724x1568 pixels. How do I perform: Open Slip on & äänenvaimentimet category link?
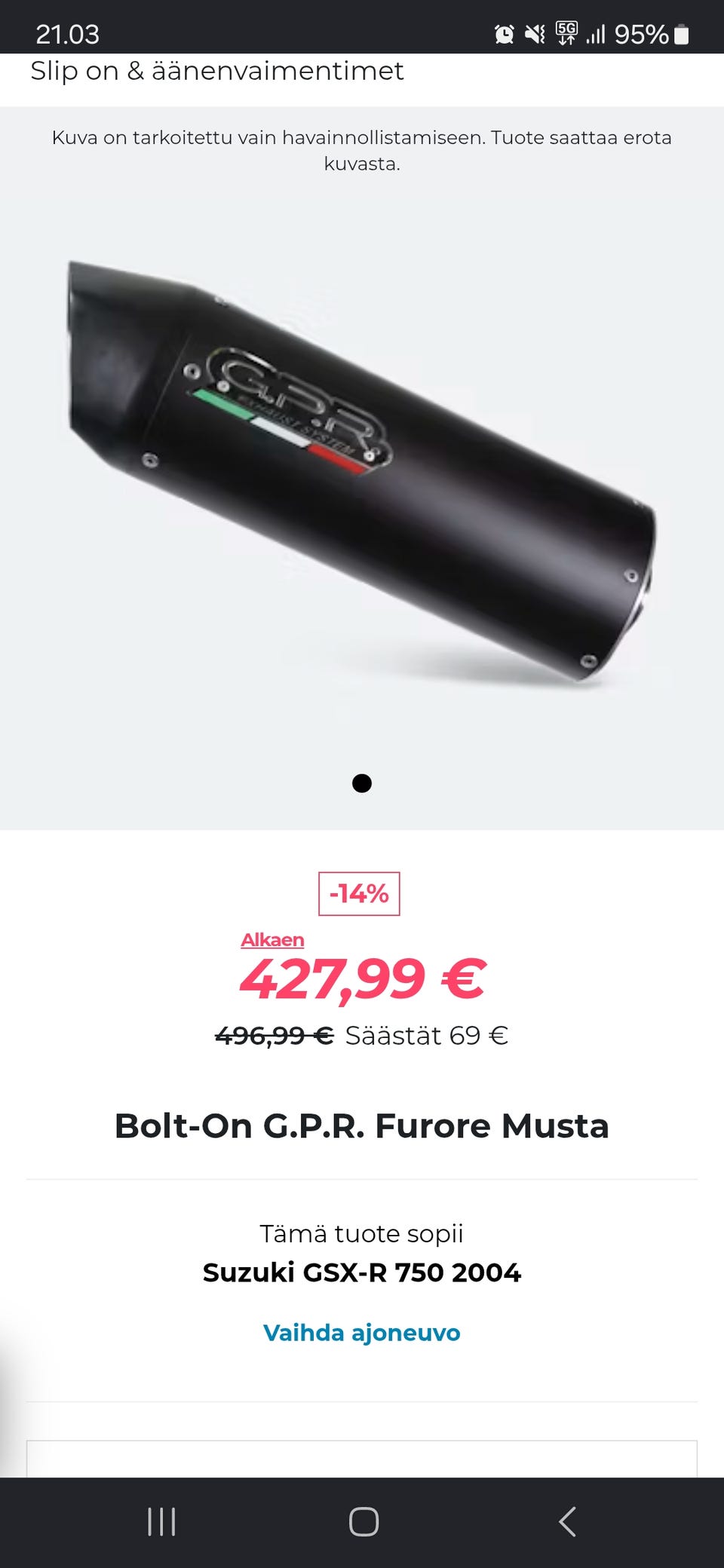(217, 71)
